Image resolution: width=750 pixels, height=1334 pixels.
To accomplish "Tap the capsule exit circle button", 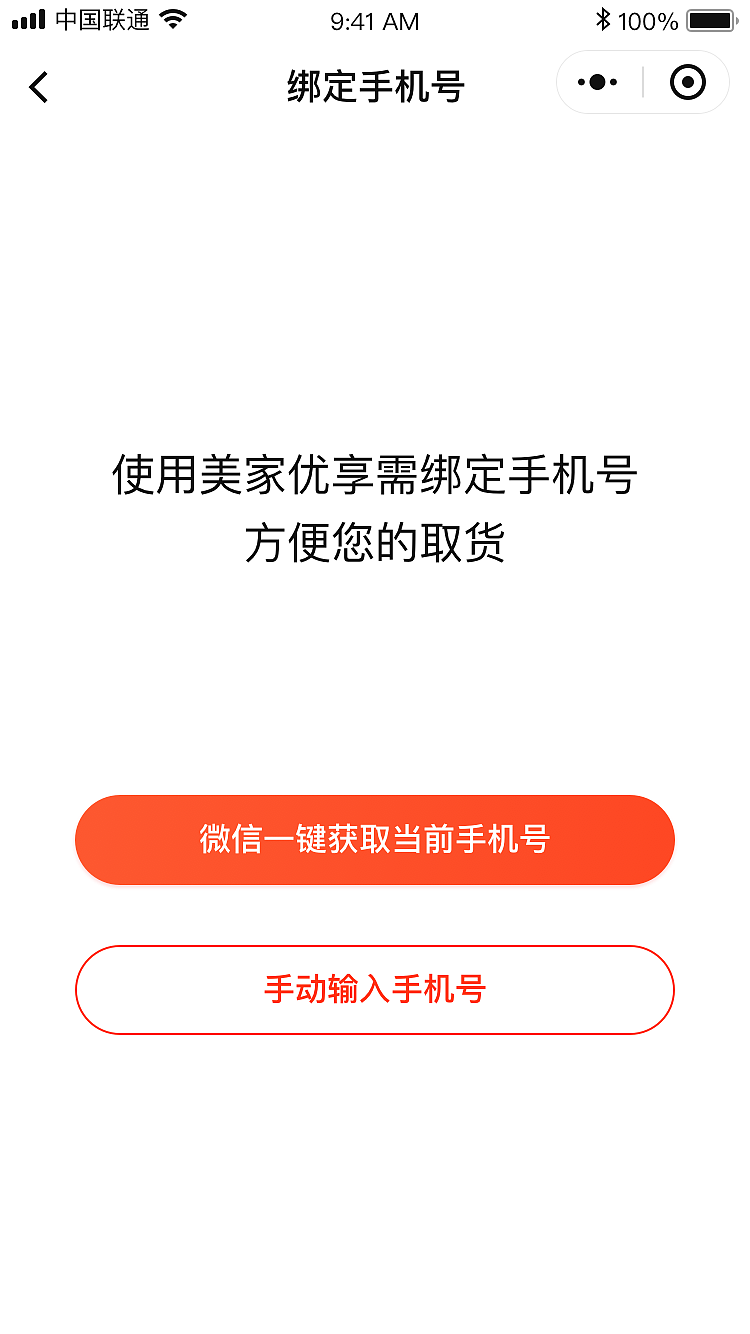I will click(687, 82).
